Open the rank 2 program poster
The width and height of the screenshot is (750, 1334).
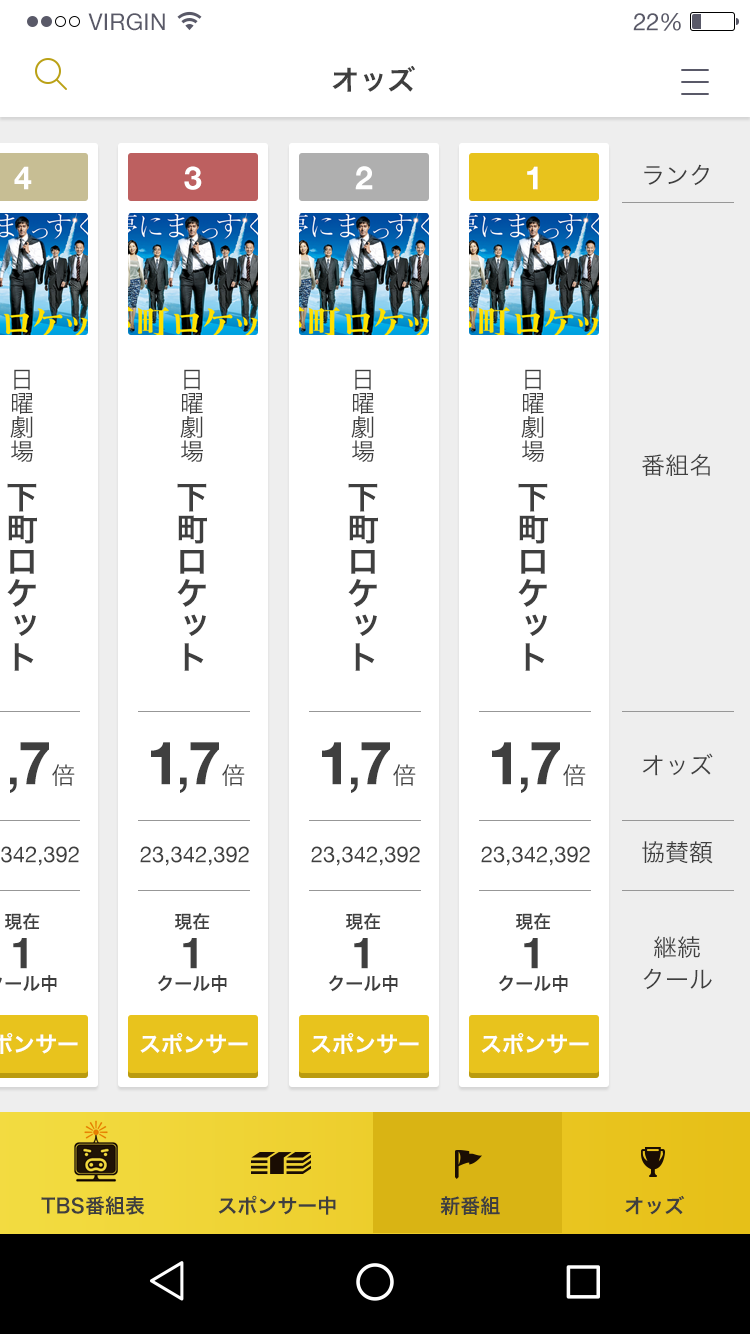(364, 274)
